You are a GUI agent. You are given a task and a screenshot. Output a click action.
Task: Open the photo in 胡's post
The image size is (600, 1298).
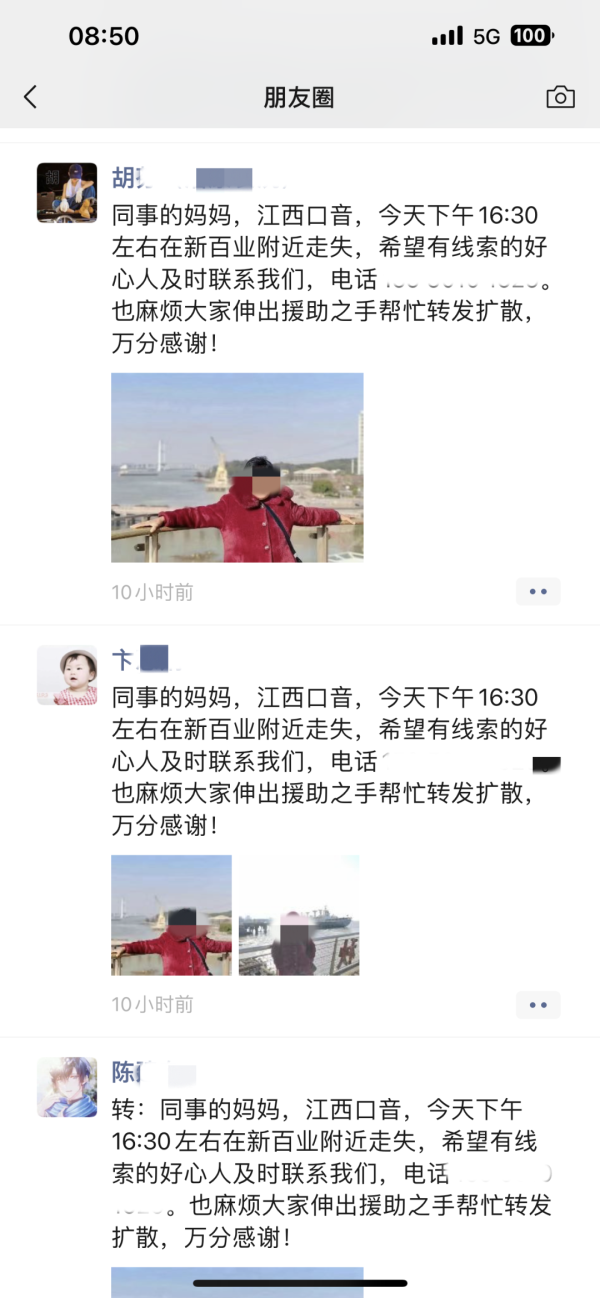[237, 467]
